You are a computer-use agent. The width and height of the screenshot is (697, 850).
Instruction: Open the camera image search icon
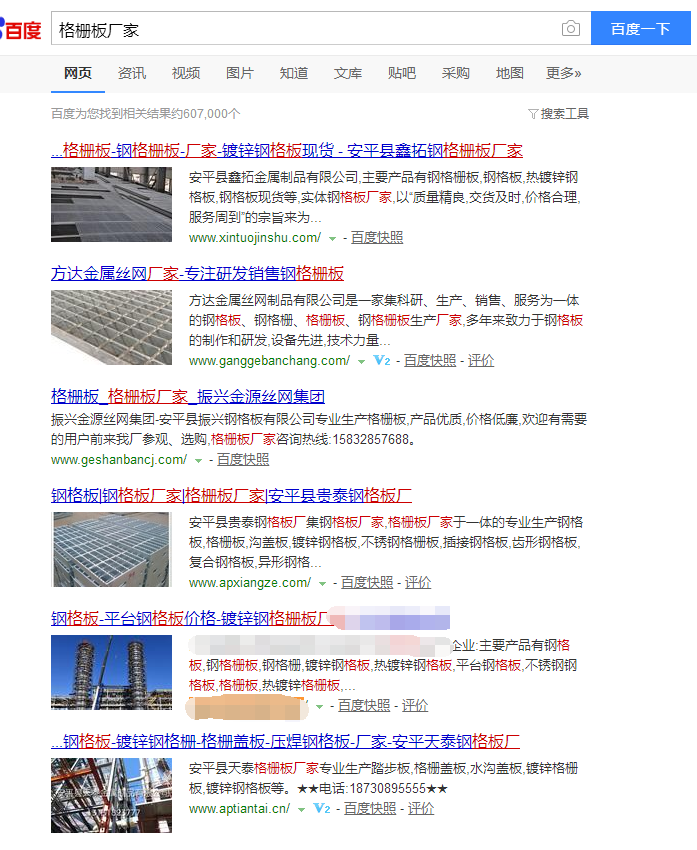click(x=571, y=29)
